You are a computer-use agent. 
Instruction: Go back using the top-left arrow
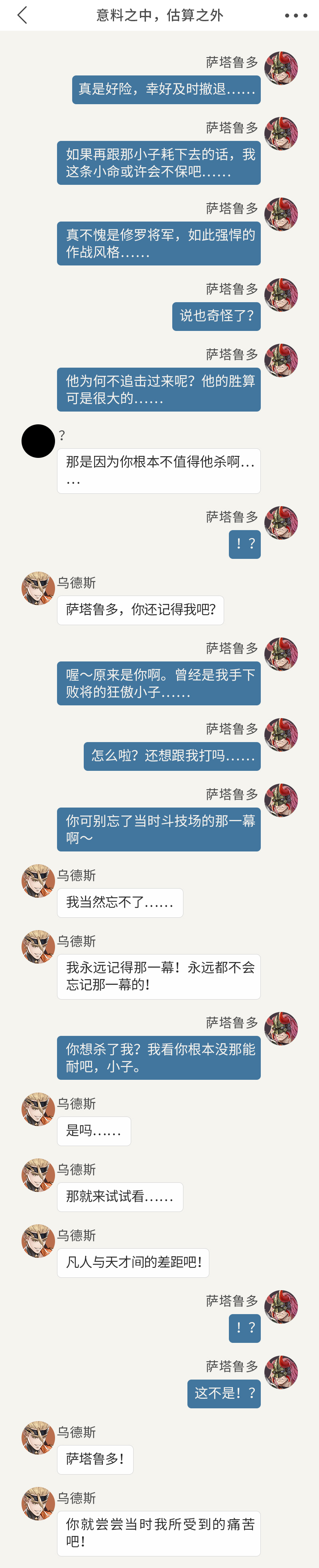[22, 15]
